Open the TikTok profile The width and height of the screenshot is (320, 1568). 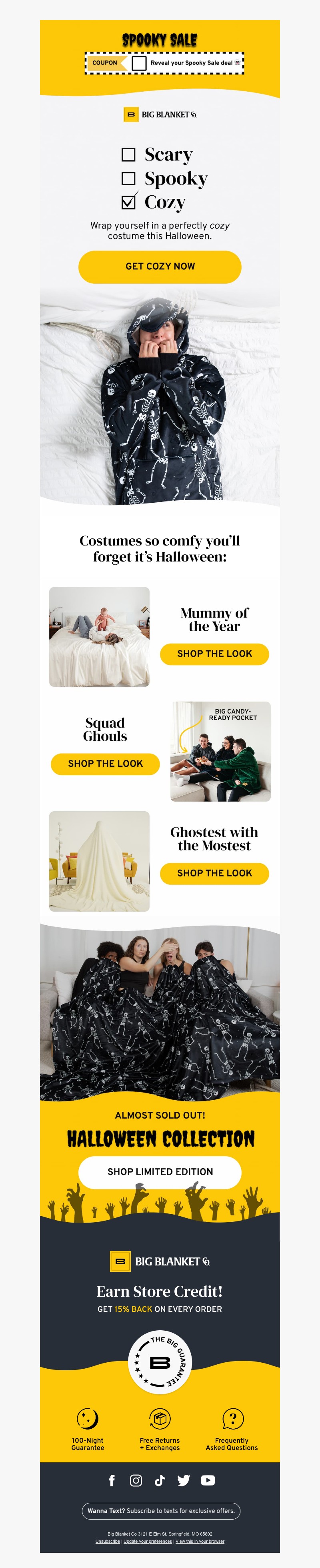[x=160, y=1480]
